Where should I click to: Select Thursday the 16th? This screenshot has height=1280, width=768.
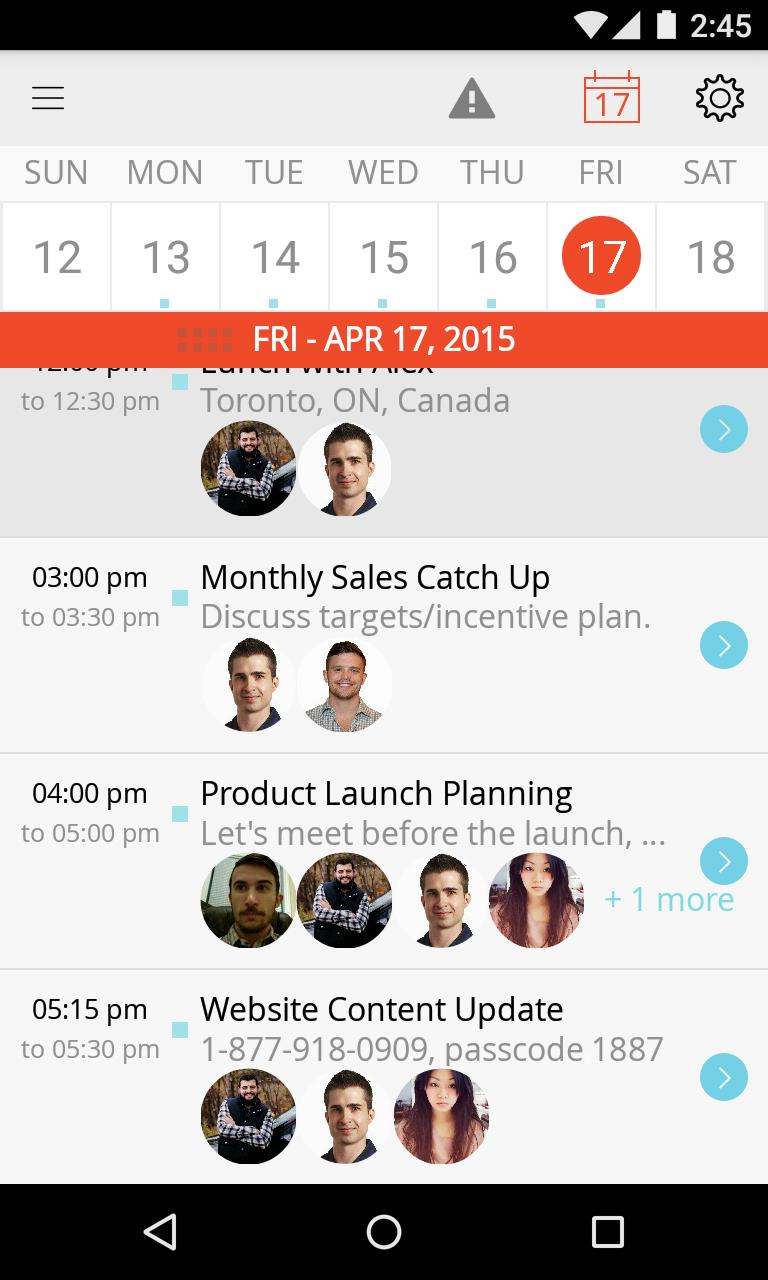point(492,257)
